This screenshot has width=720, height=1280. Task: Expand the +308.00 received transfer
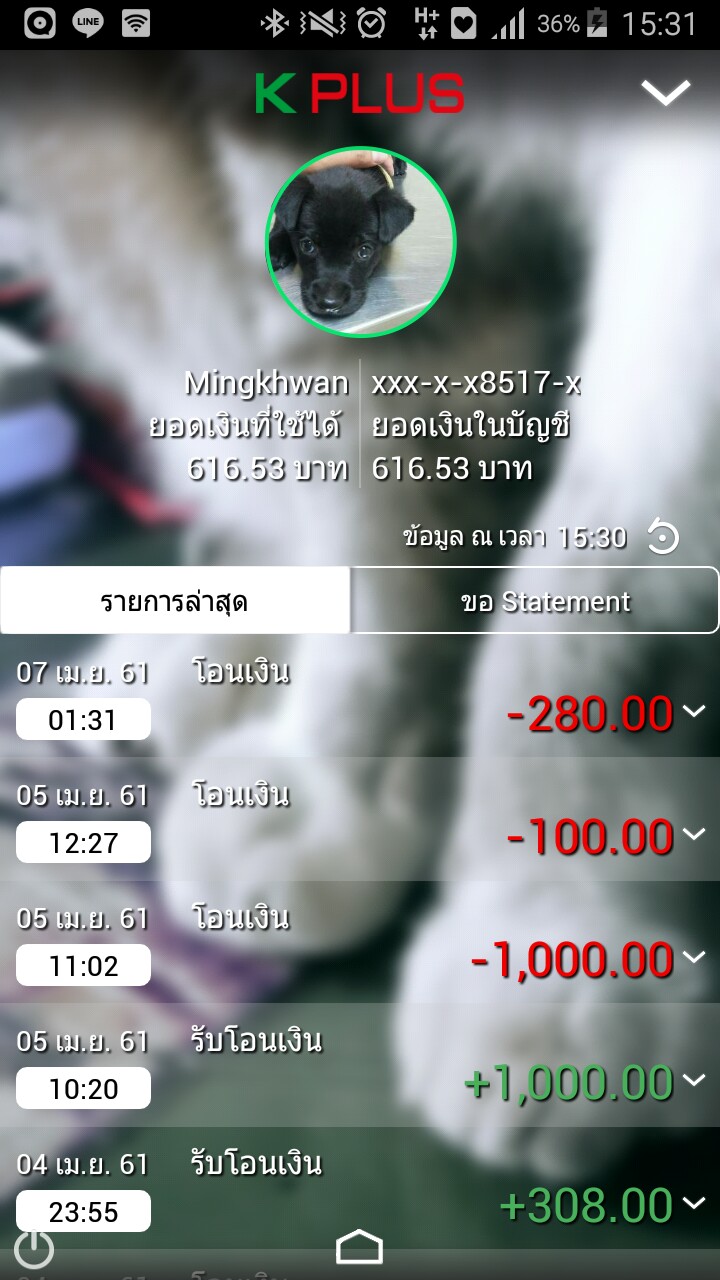click(693, 1203)
